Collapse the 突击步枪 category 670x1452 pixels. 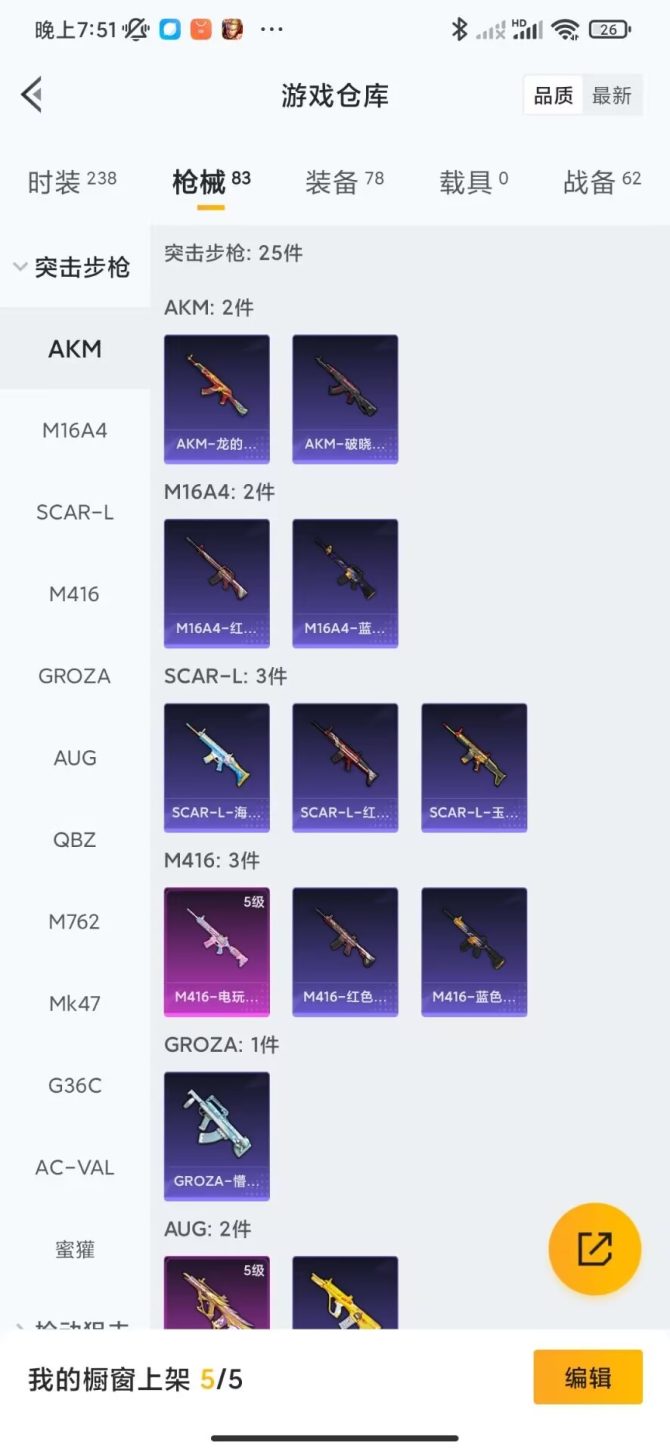coord(72,267)
